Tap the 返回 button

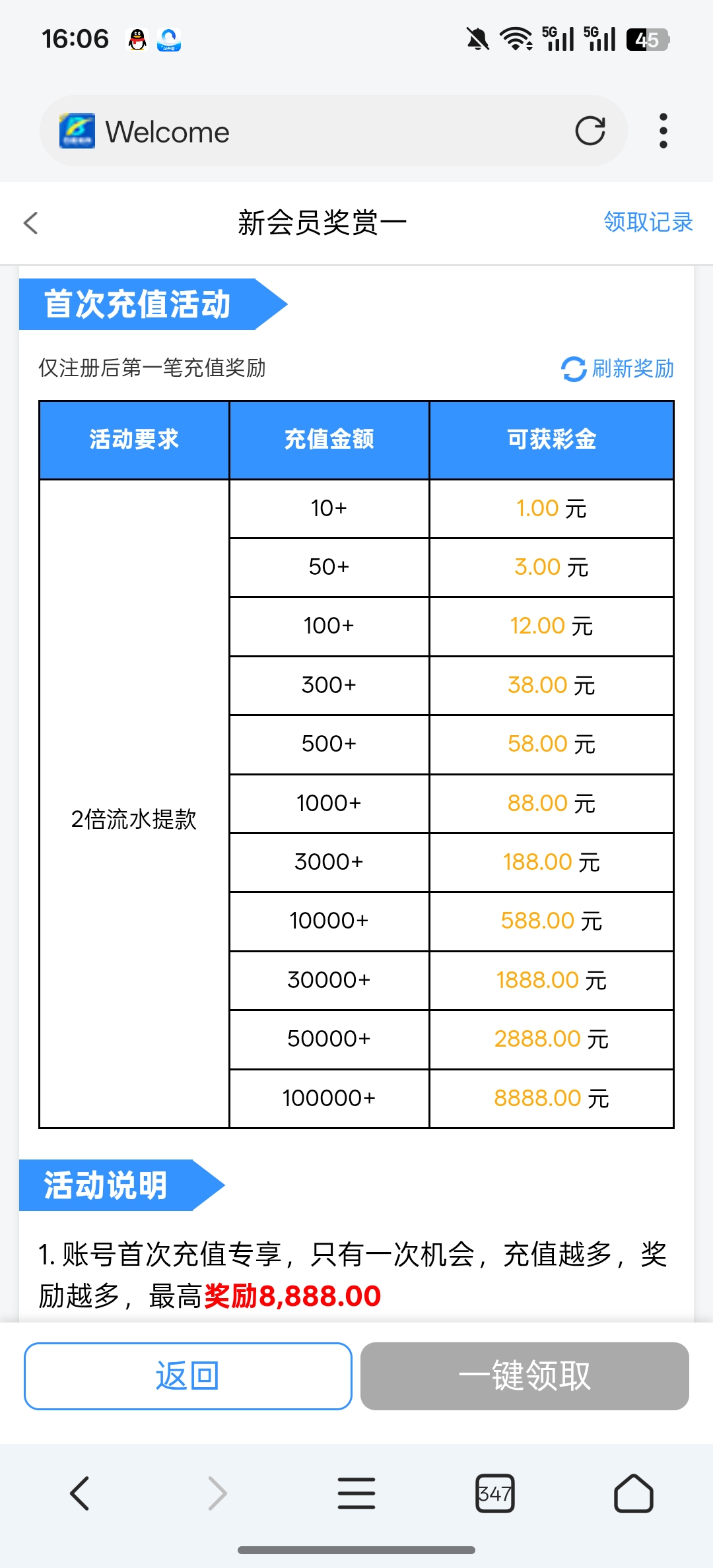point(188,1376)
